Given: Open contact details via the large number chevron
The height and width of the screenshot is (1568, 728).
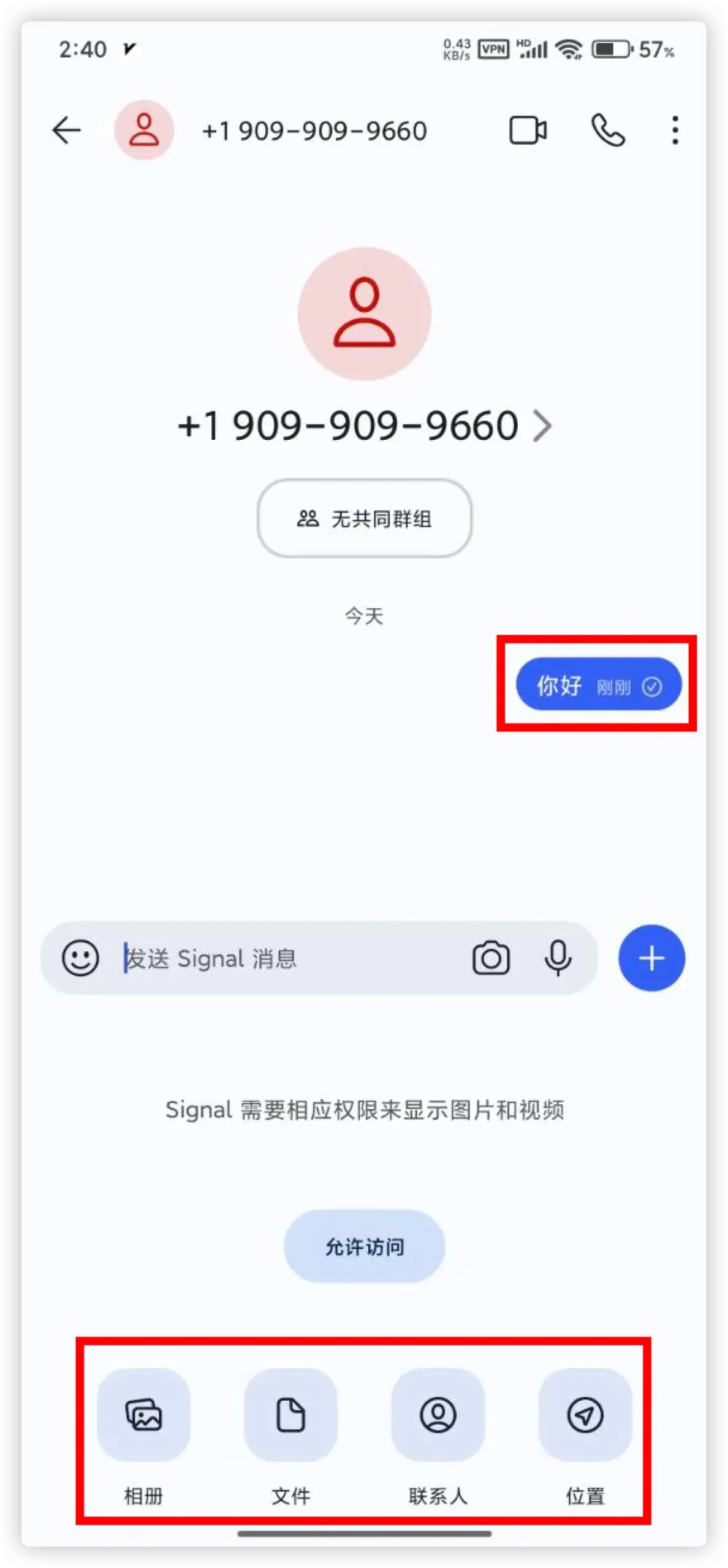Looking at the screenshot, I should point(542,426).
